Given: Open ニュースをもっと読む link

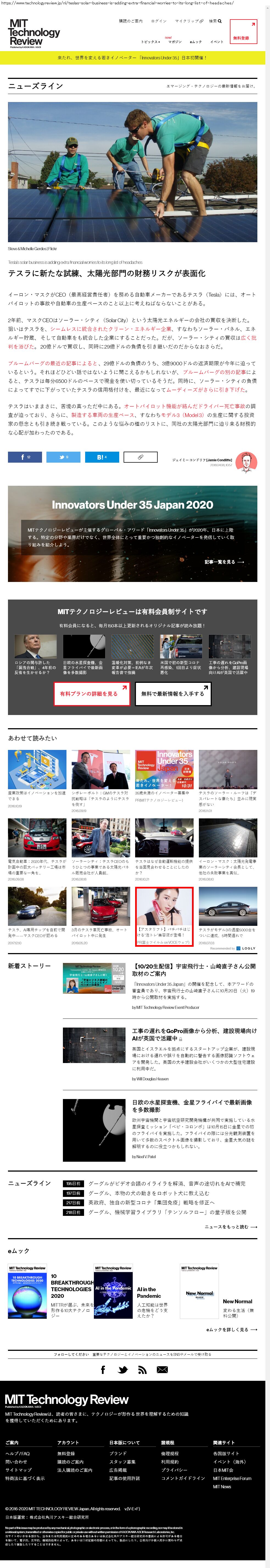Looking at the screenshot, I should (230, 1227).
